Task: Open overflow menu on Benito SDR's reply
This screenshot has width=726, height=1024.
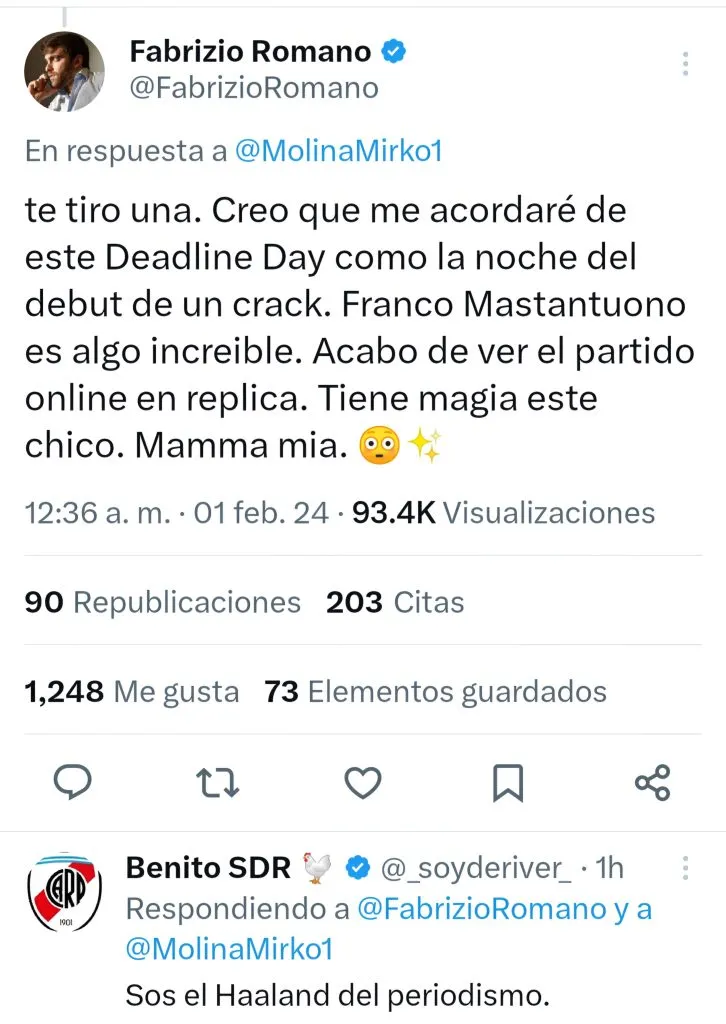Action: coord(685,868)
